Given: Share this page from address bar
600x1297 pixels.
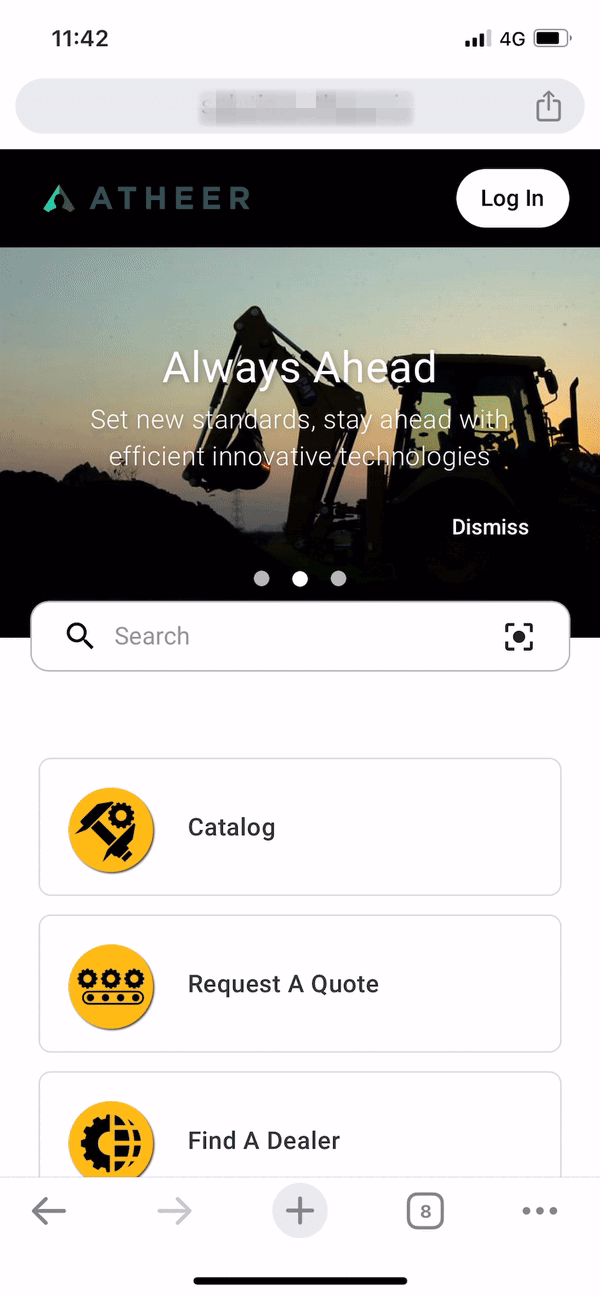Looking at the screenshot, I should tap(548, 106).
